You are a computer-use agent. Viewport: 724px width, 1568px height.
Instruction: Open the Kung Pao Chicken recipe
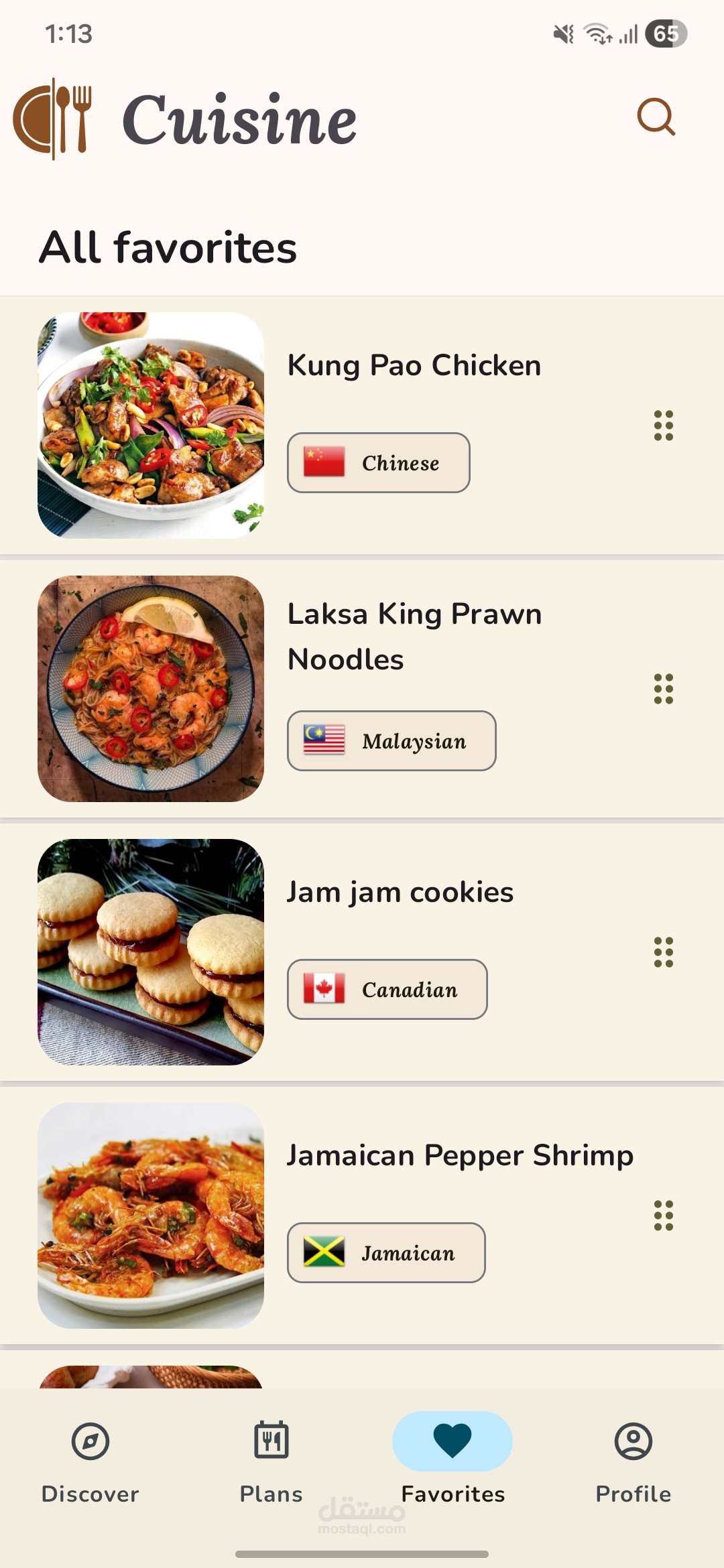pos(414,366)
